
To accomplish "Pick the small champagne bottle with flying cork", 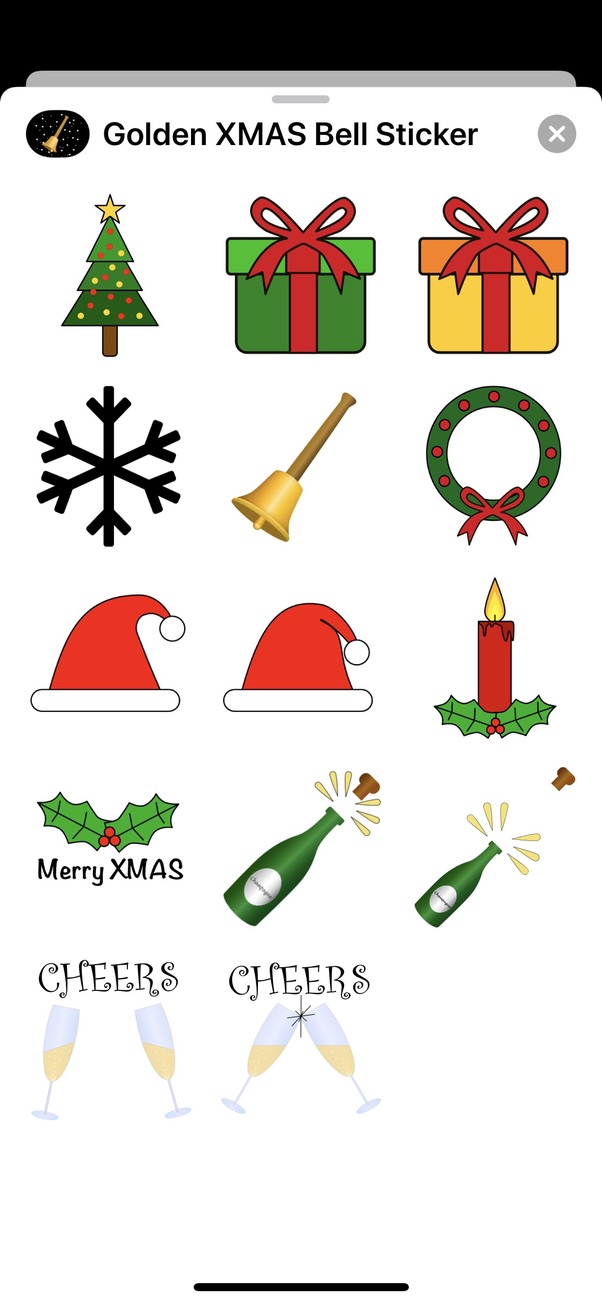I will [x=490, y=850].
